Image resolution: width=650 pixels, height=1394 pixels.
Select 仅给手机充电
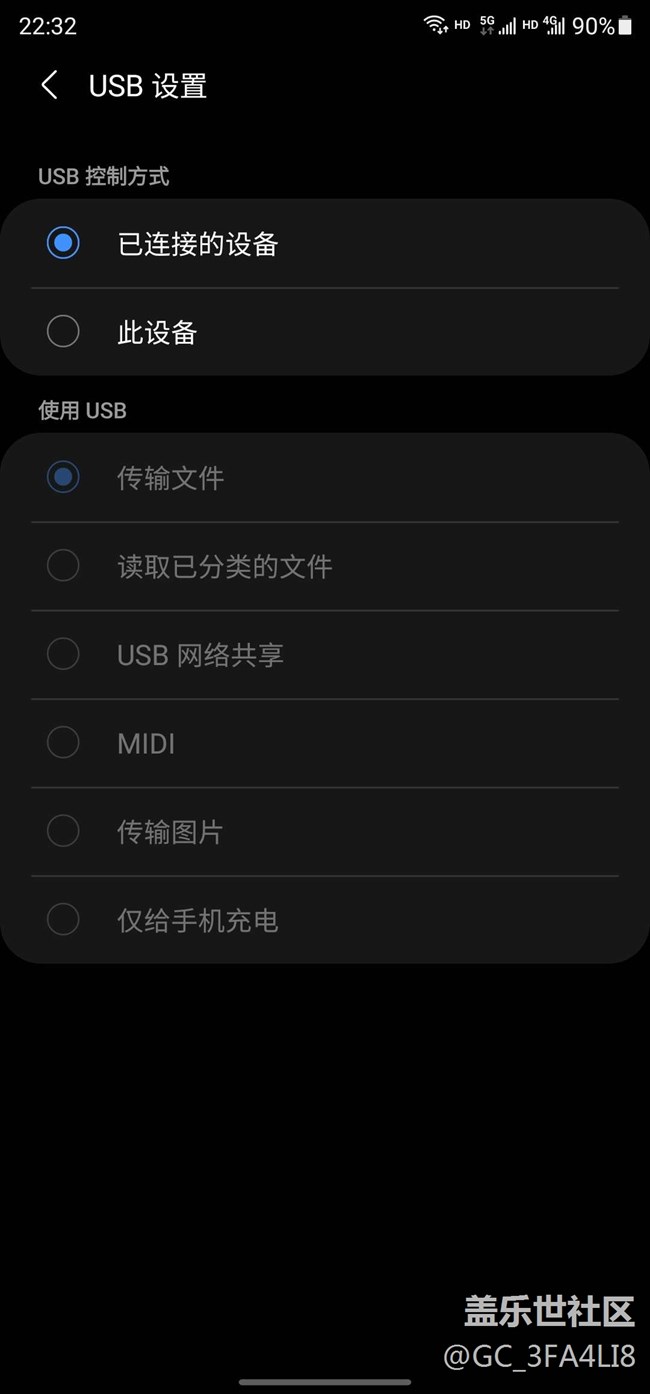pyautogui.click(x=325, y=920)
